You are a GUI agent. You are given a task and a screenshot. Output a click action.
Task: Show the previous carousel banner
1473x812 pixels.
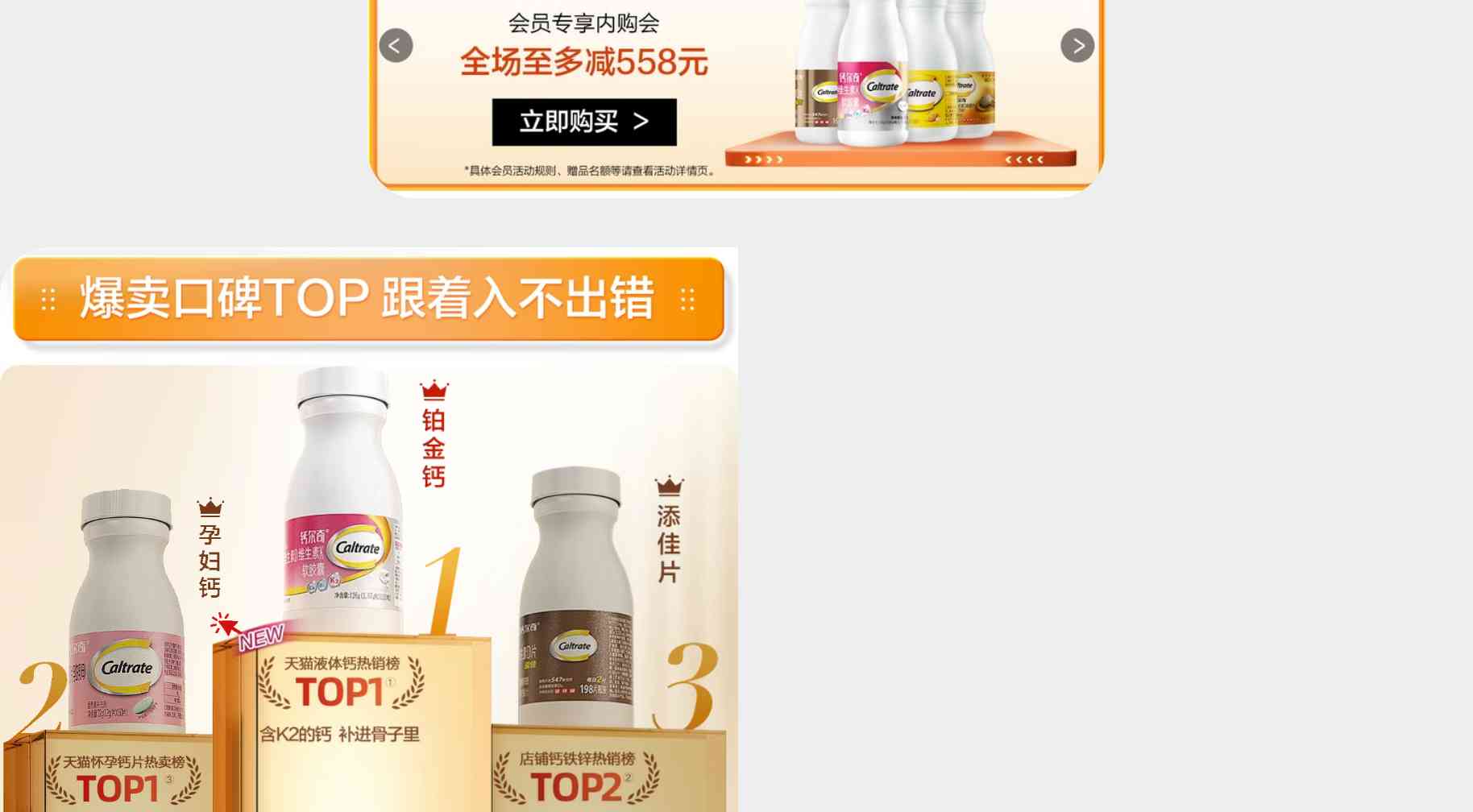[396, 46]
